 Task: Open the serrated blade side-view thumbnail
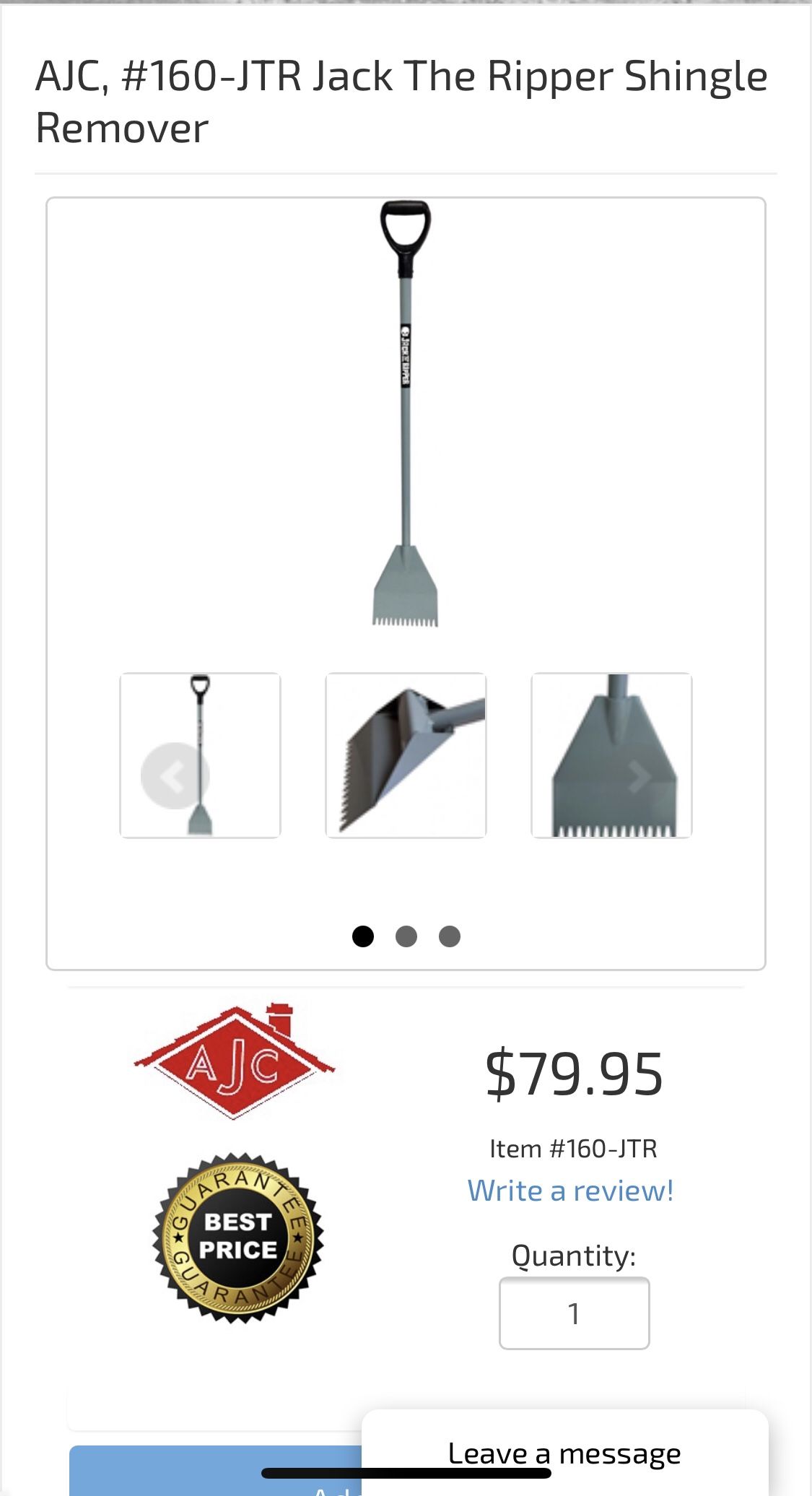[406, 756]
